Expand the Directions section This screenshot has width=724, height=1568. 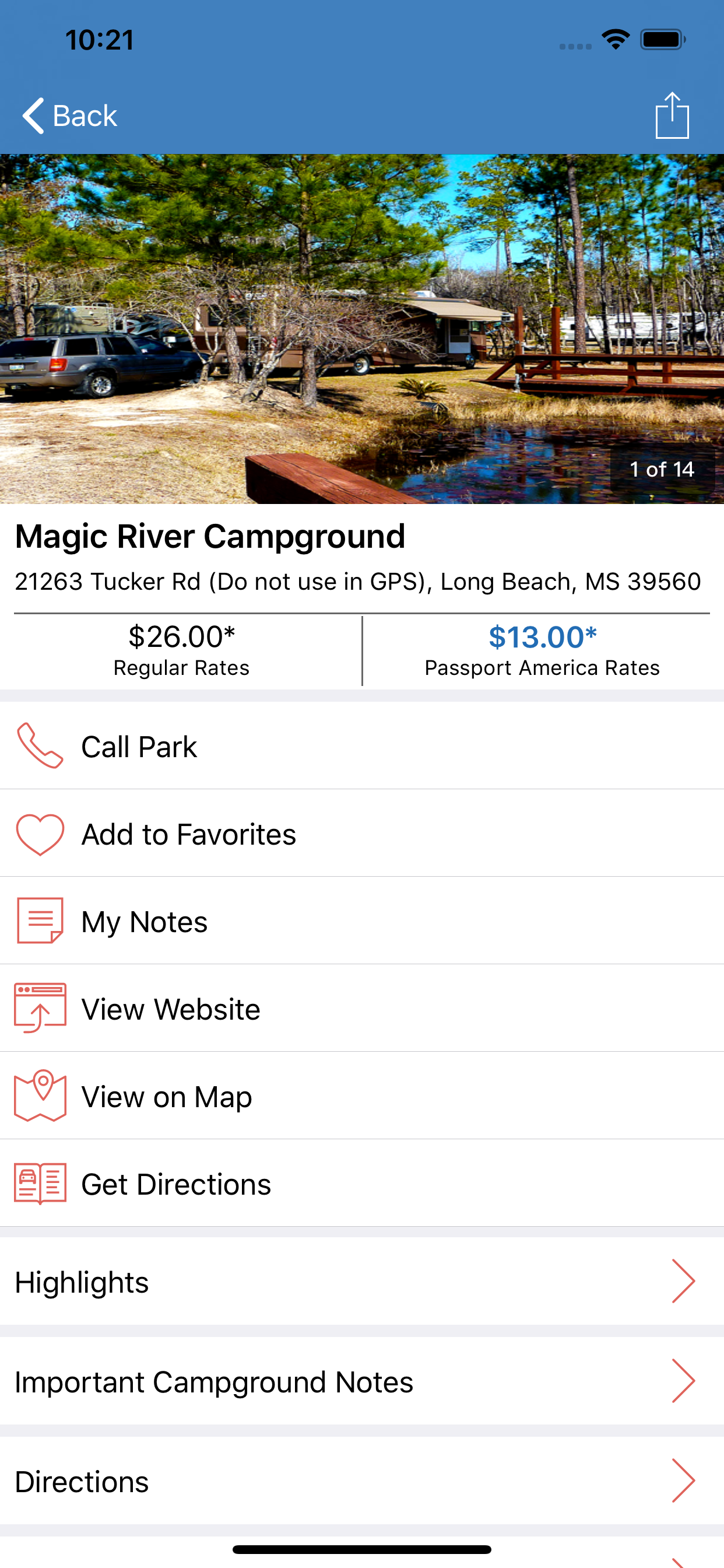tap(362, 1482)
